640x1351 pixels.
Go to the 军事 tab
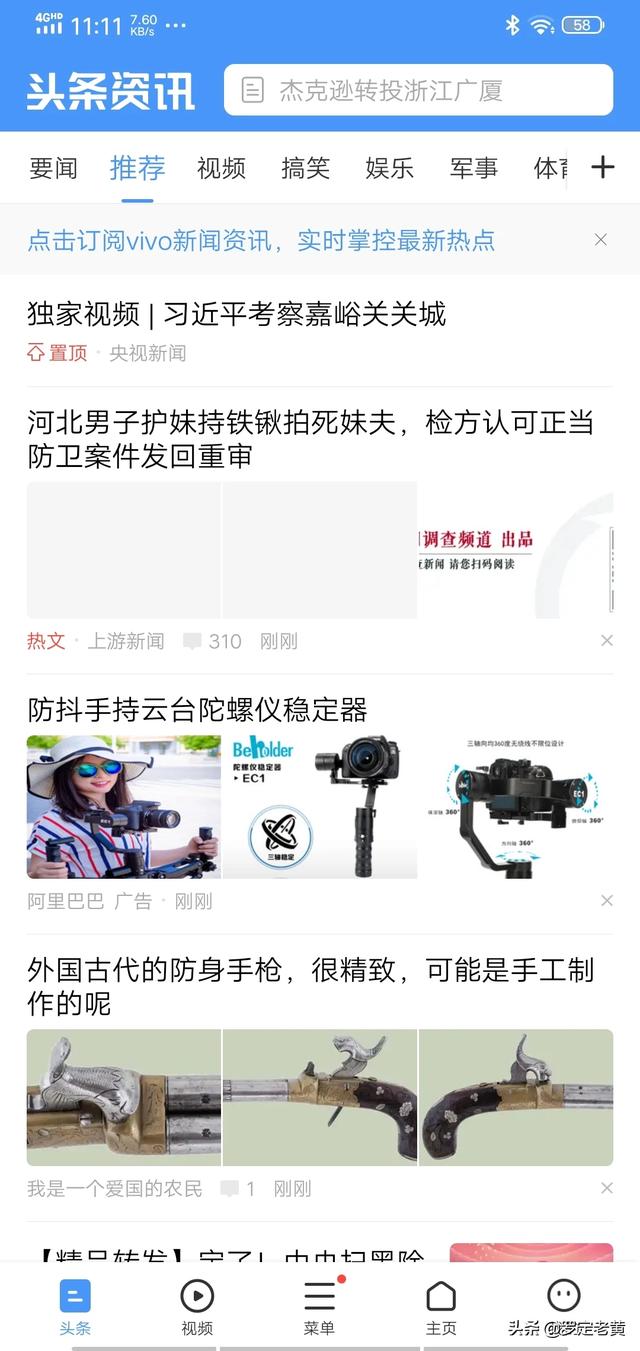coord(473,168)
